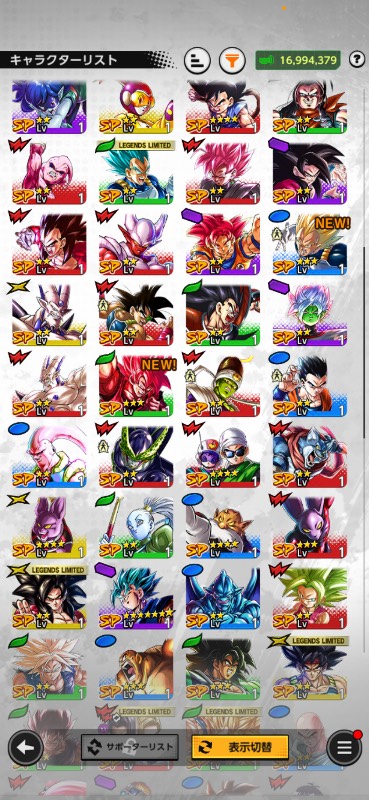Viewport: 369px width, 800px height.
Task: Open the purple Perfect Cell card
Action: [x=136, y=456]
